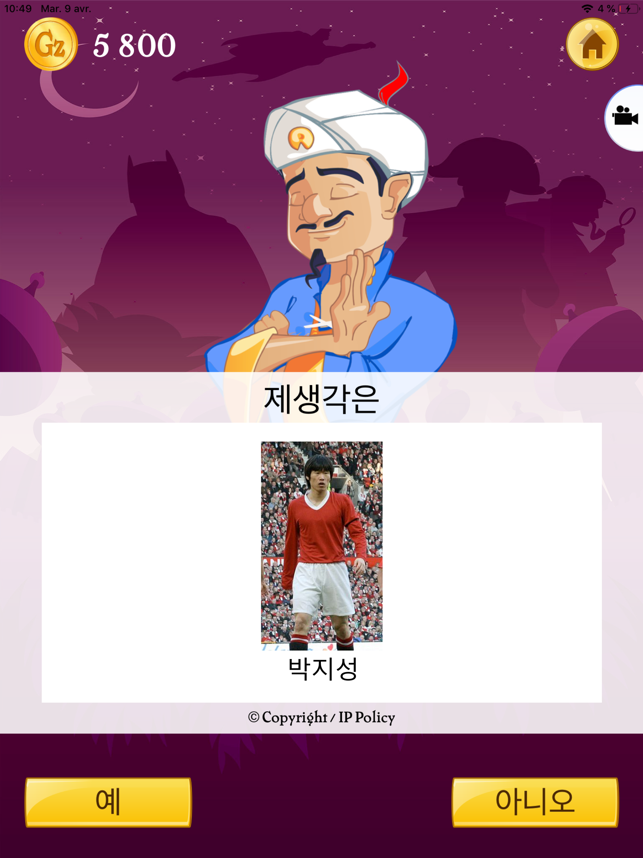This screenshot has width=643, height=858.
Task: Open the video camera recording button
Action: (x=626, y=117)
